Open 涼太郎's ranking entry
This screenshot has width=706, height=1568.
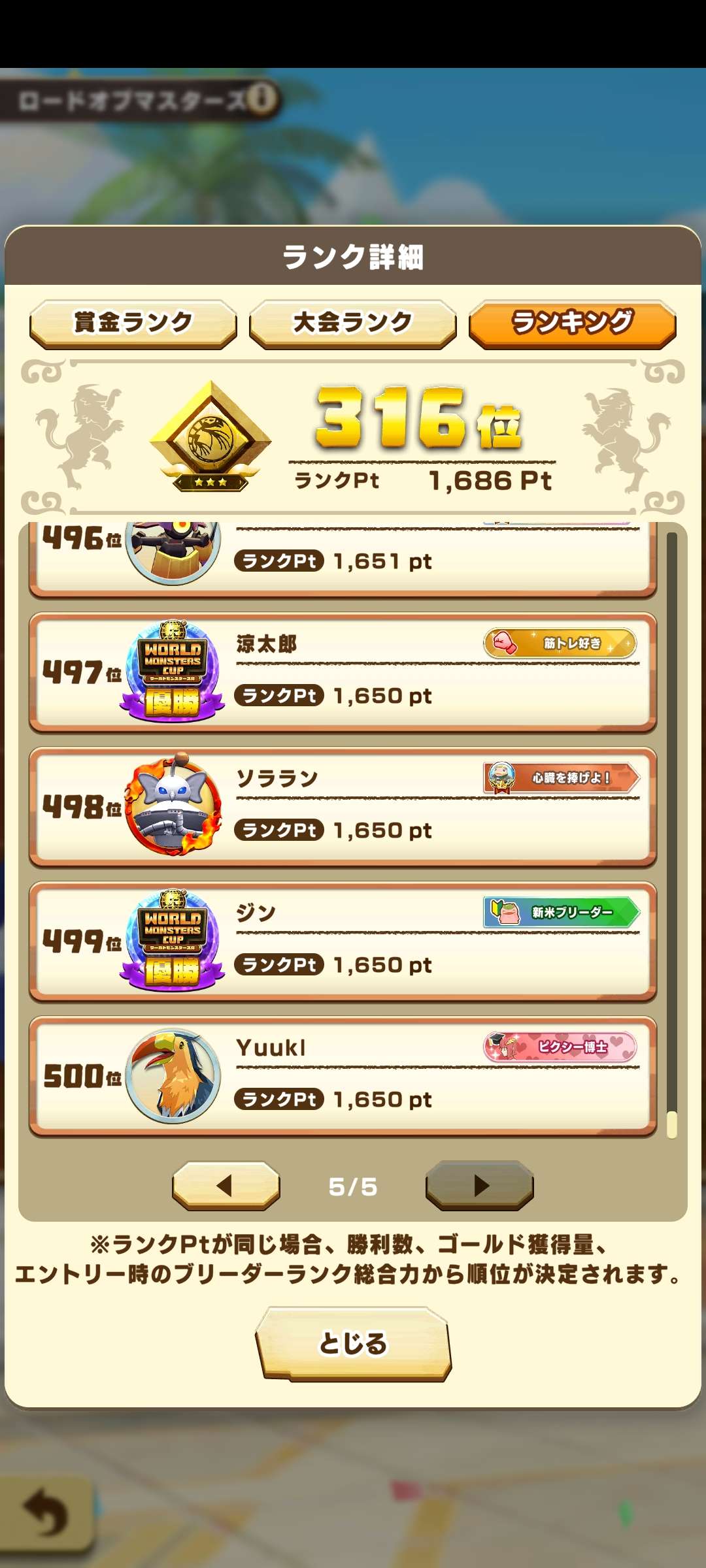[343, 673]
